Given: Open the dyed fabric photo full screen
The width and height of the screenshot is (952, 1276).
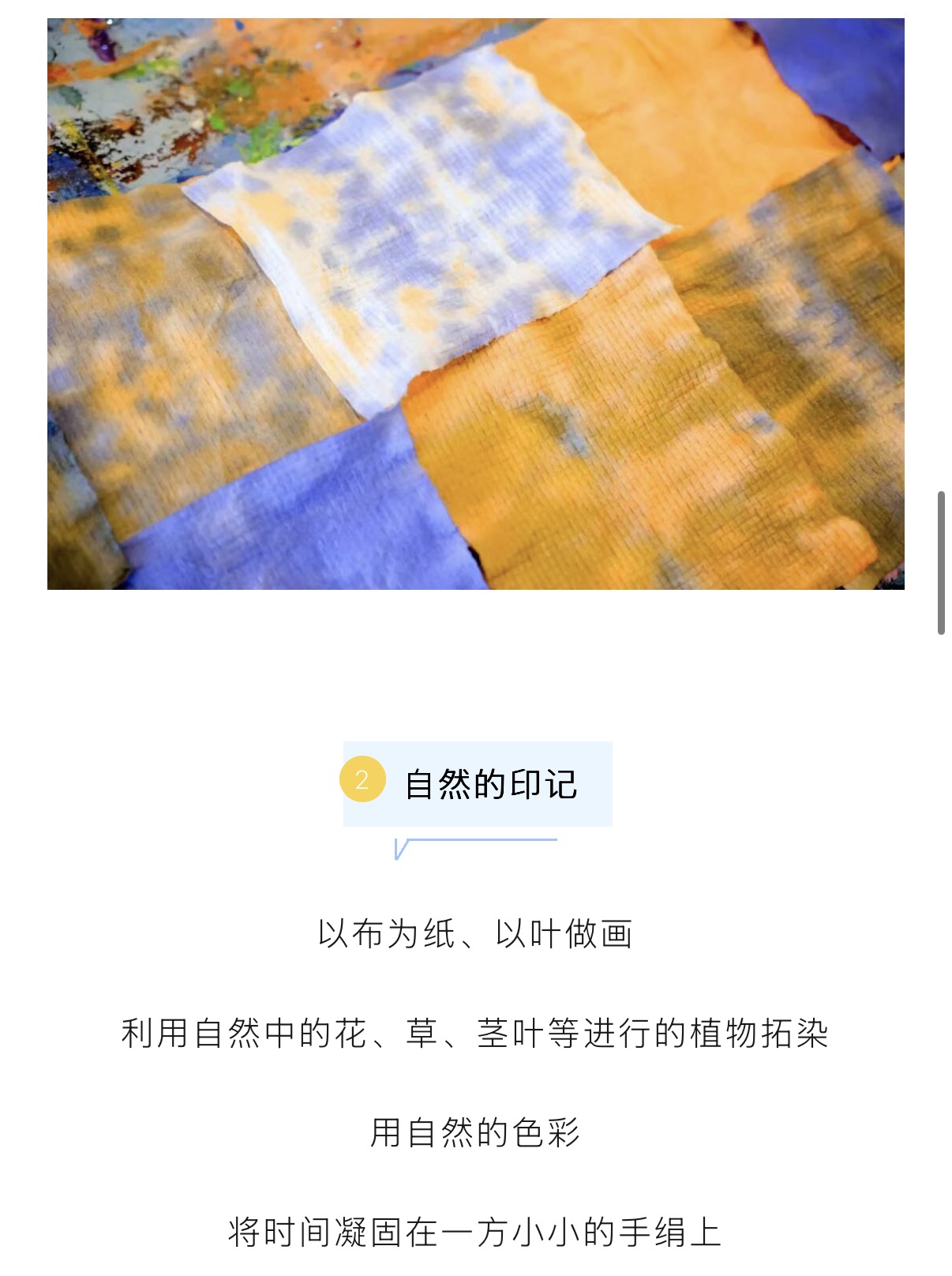Looking at the screenshot, I should point(475,303).
